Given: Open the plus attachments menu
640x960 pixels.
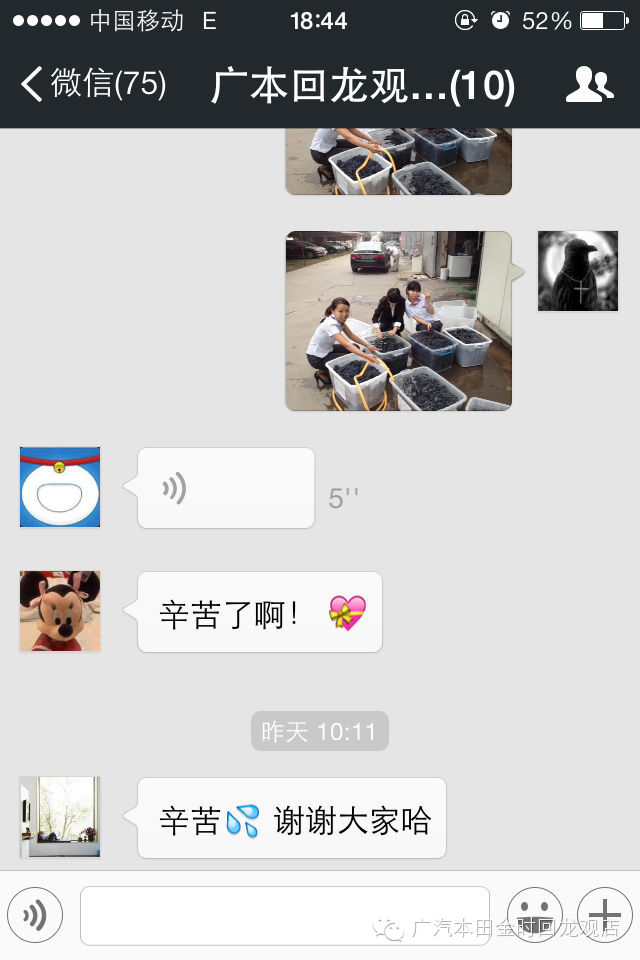Looking at the screenshot, I should (604, 914).
